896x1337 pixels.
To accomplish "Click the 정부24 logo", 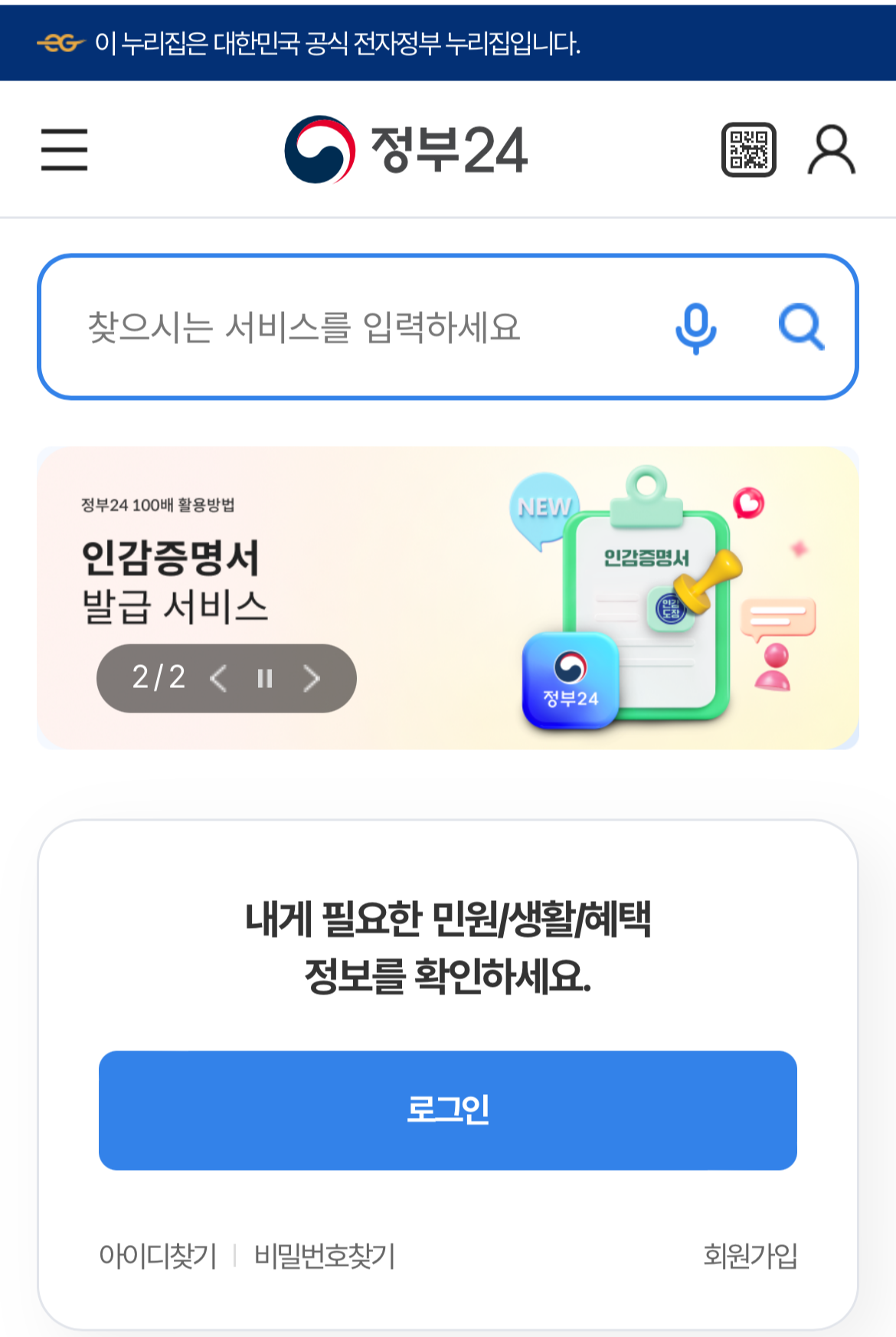I will (x=406, y=150).
